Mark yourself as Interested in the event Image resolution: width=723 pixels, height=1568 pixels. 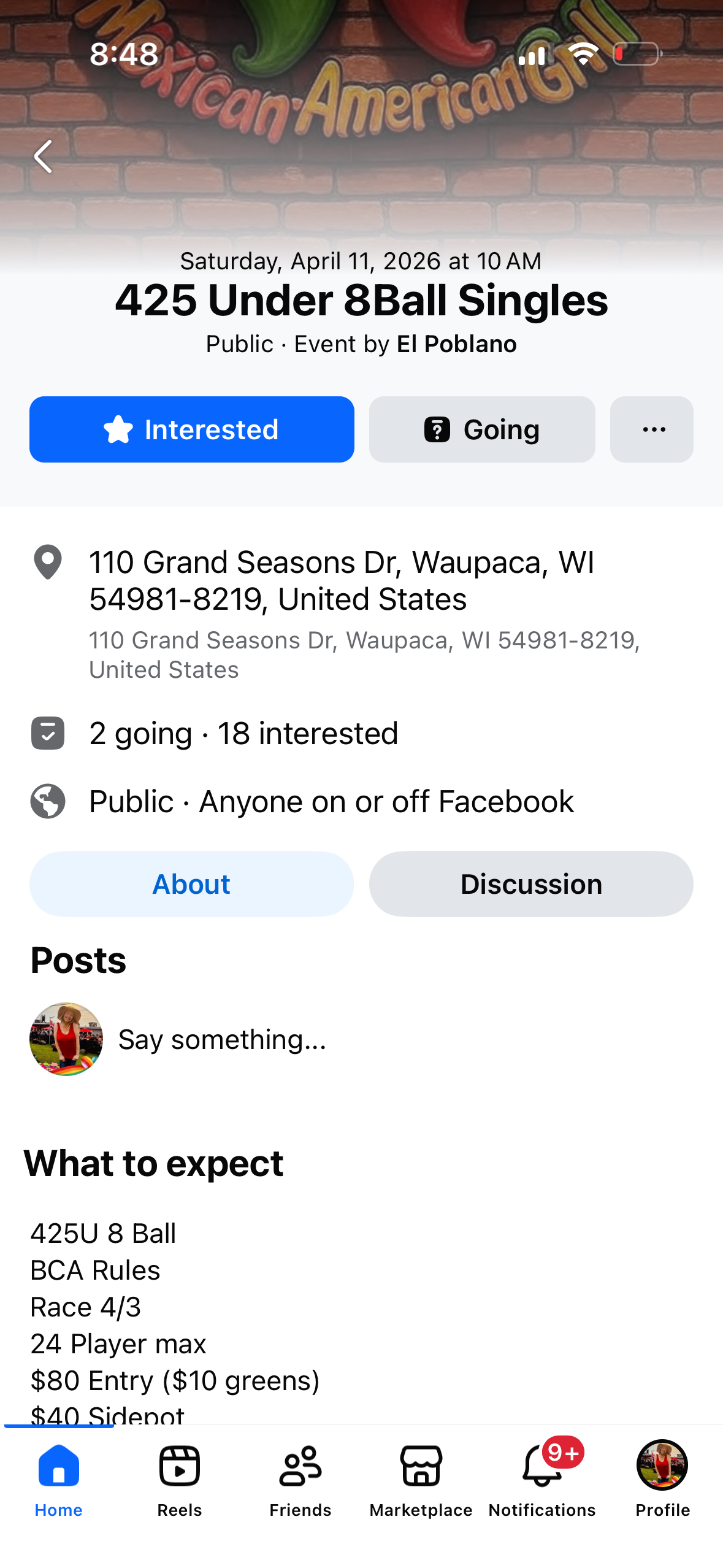point(191,429)
